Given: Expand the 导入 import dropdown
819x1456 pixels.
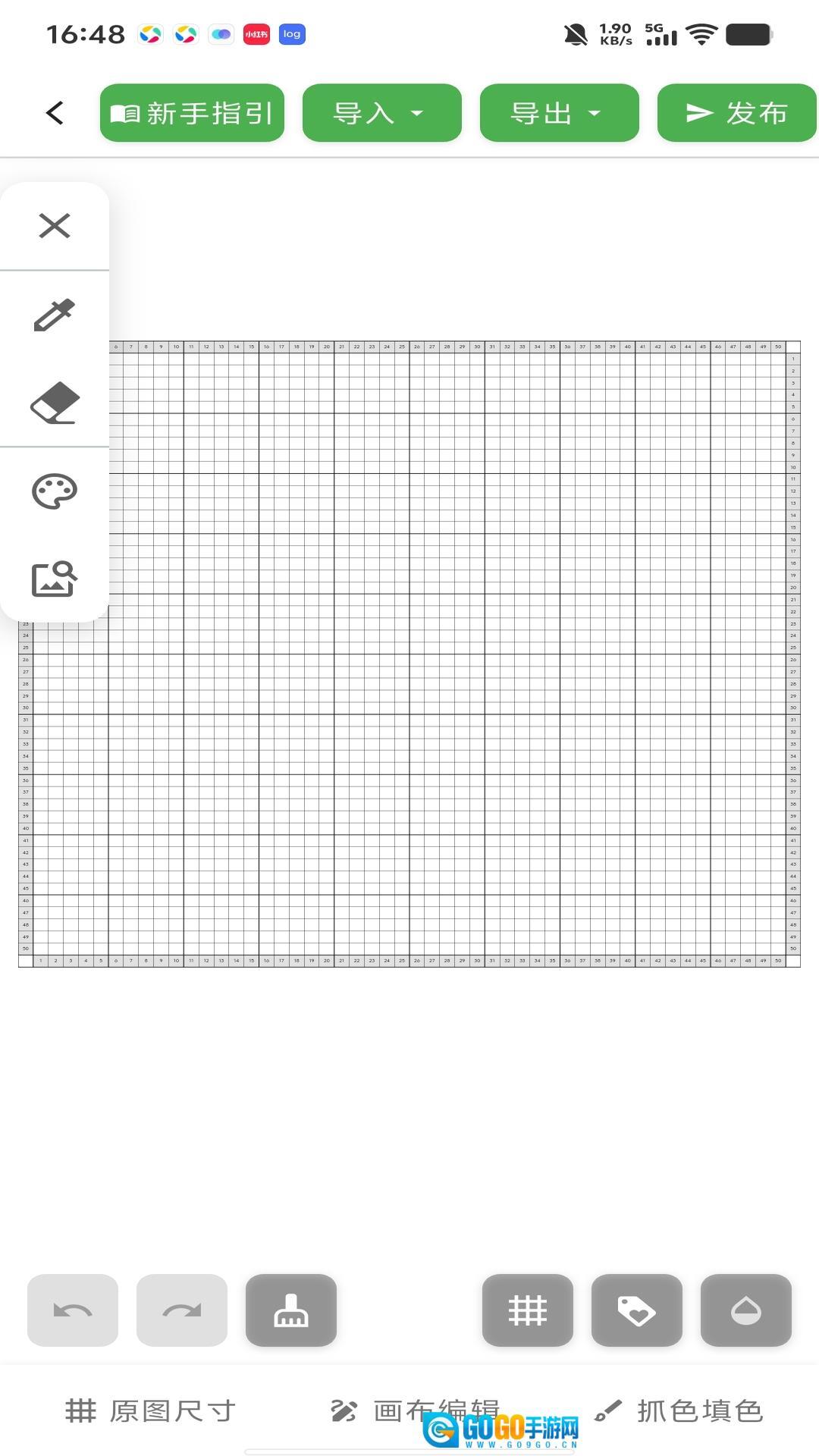Looking at the screenshot, I should [382, 113].
